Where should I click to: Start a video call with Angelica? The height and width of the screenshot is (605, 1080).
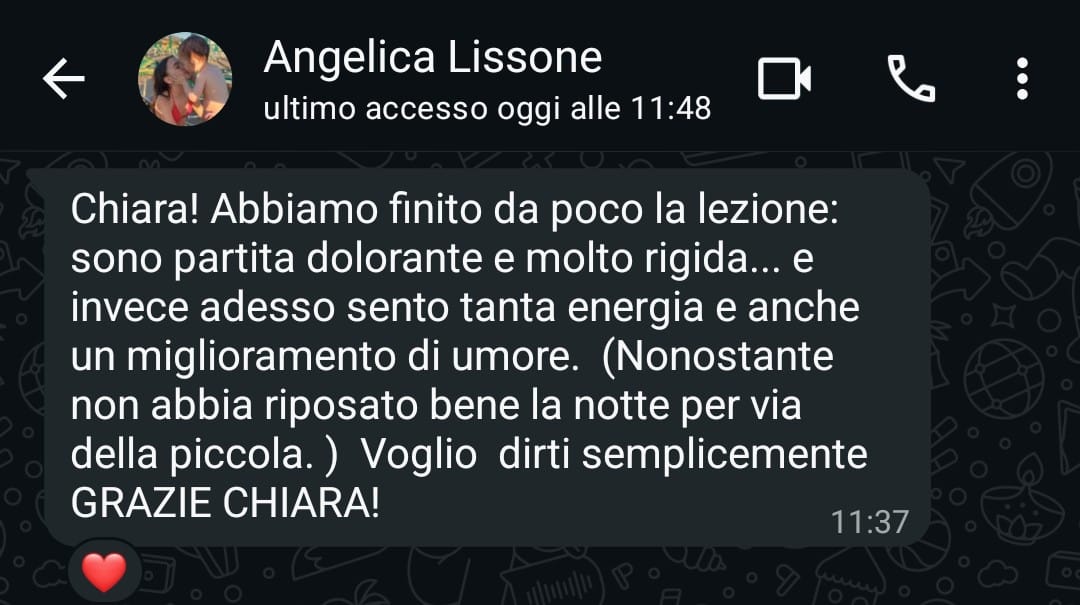point(784,79)
